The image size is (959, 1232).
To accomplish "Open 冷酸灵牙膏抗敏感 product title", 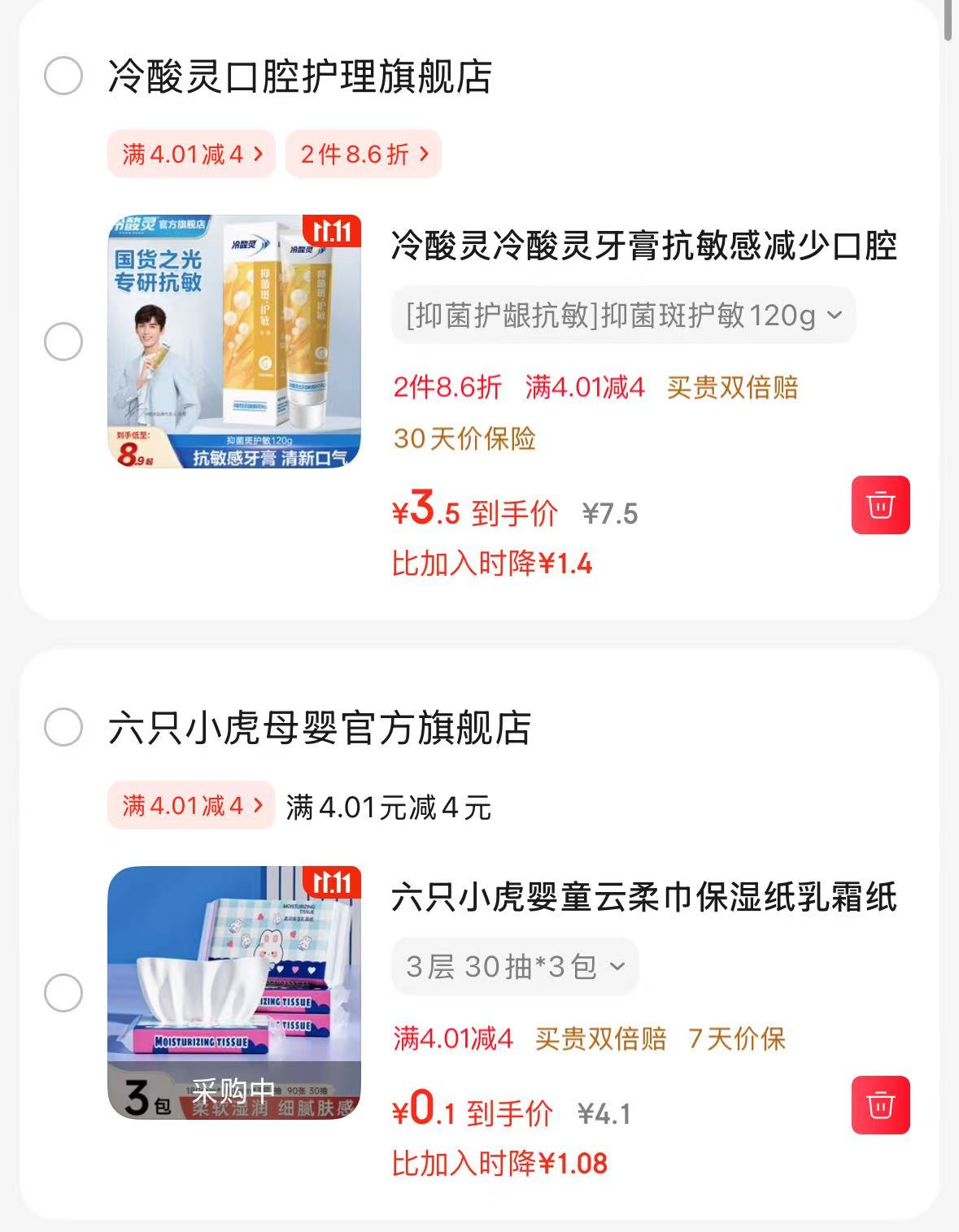I will 643,246.
